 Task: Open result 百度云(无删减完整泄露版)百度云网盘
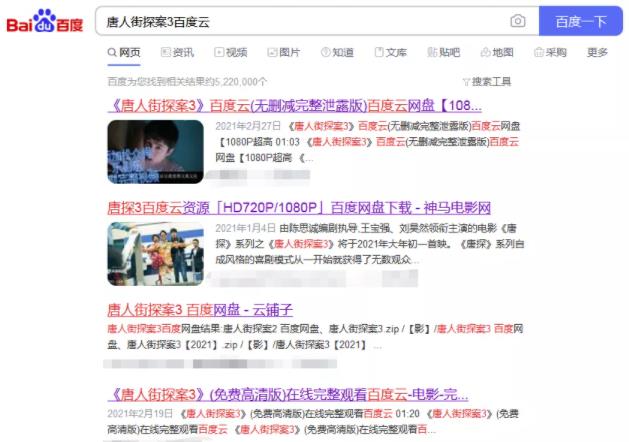[294, 104]
